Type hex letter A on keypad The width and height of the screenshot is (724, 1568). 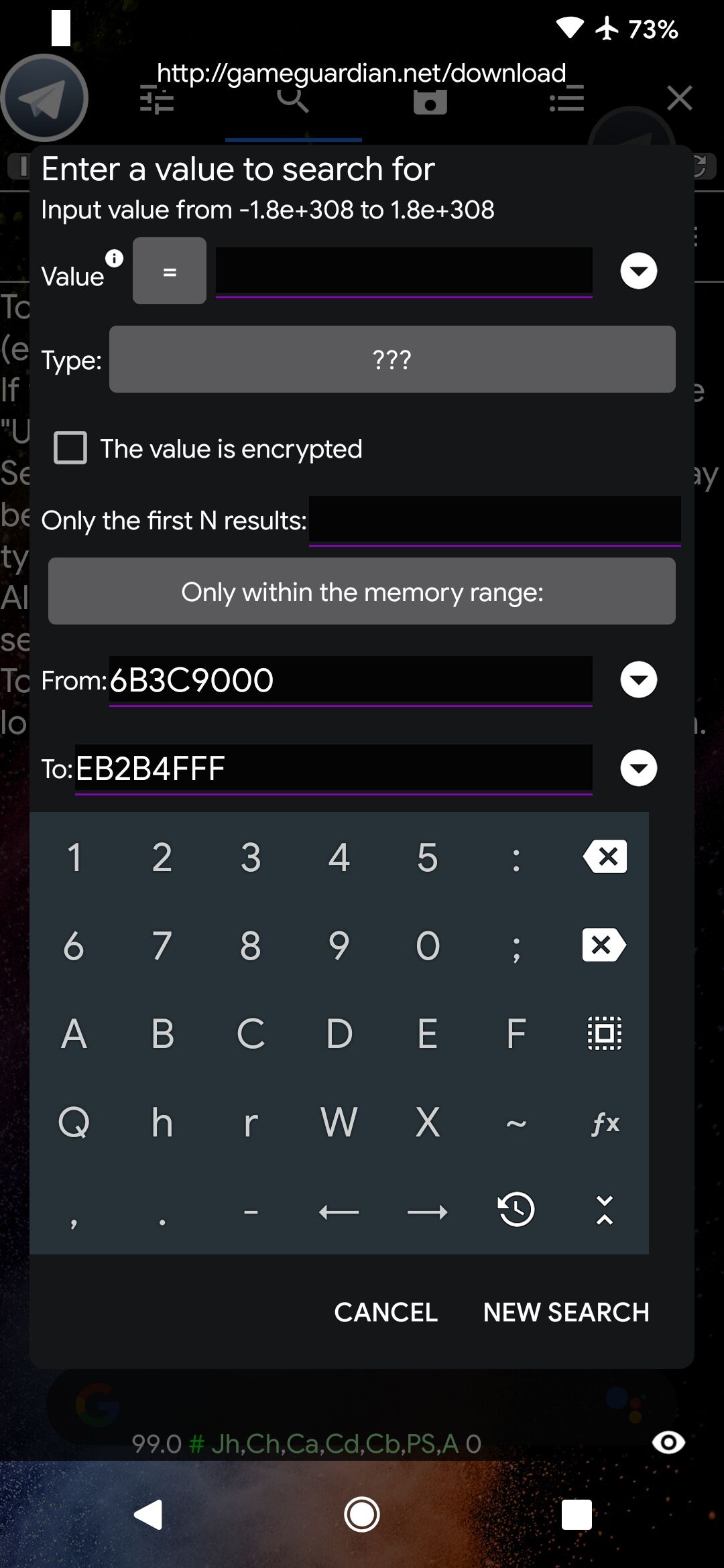click(x=74, y=1033)
